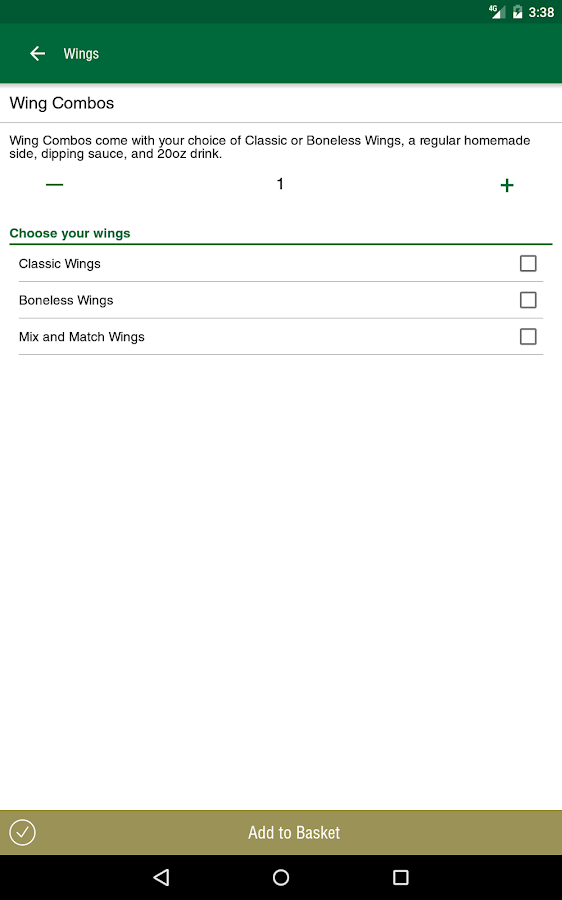562x900 pixels.
Task: Increase the Wing Combos quantity
Action: 507,185
